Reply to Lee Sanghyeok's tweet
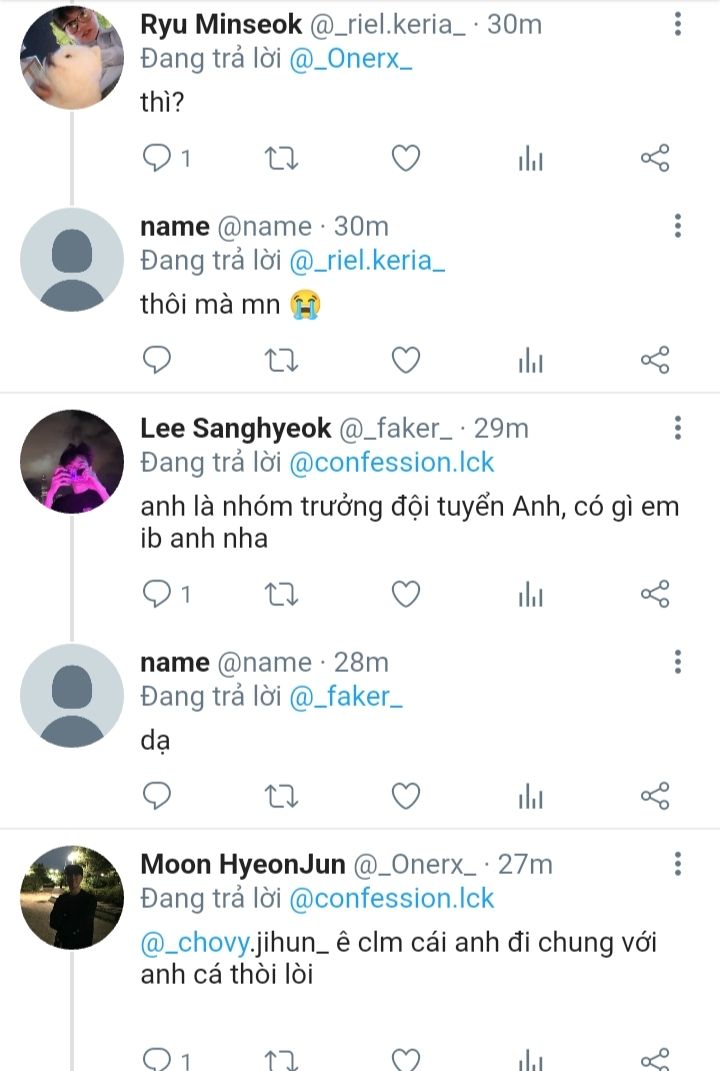This screenshot has width=720, height=1071. (157, 595)
